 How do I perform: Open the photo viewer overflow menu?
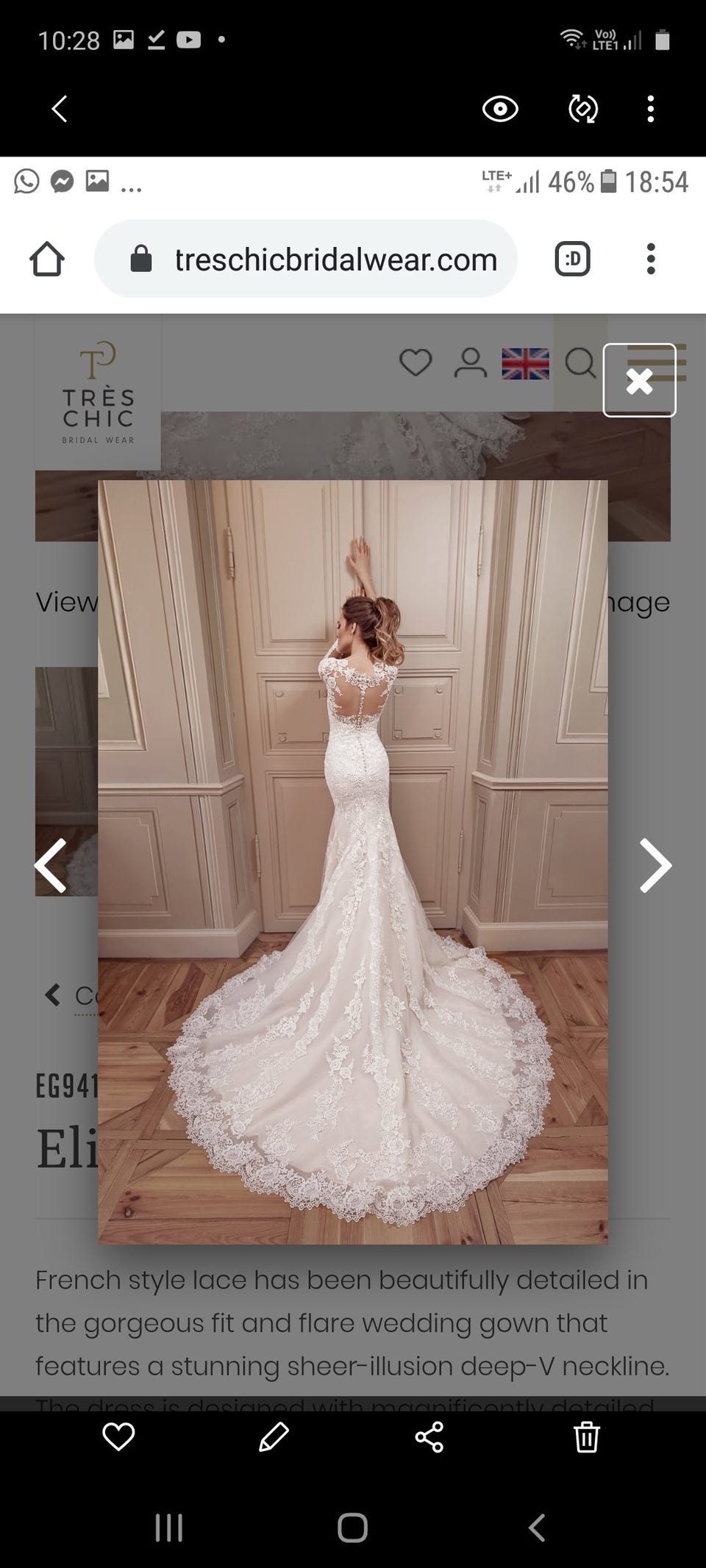coord(650,109)
